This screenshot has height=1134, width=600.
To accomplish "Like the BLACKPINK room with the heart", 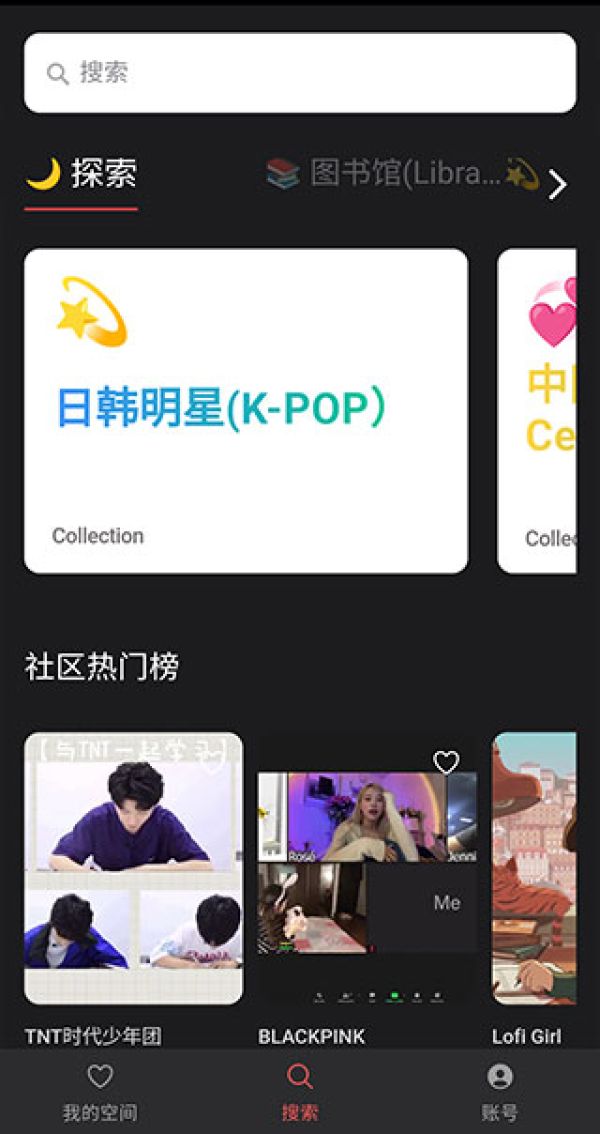I will pyautogui.click(x=446, y=763).
